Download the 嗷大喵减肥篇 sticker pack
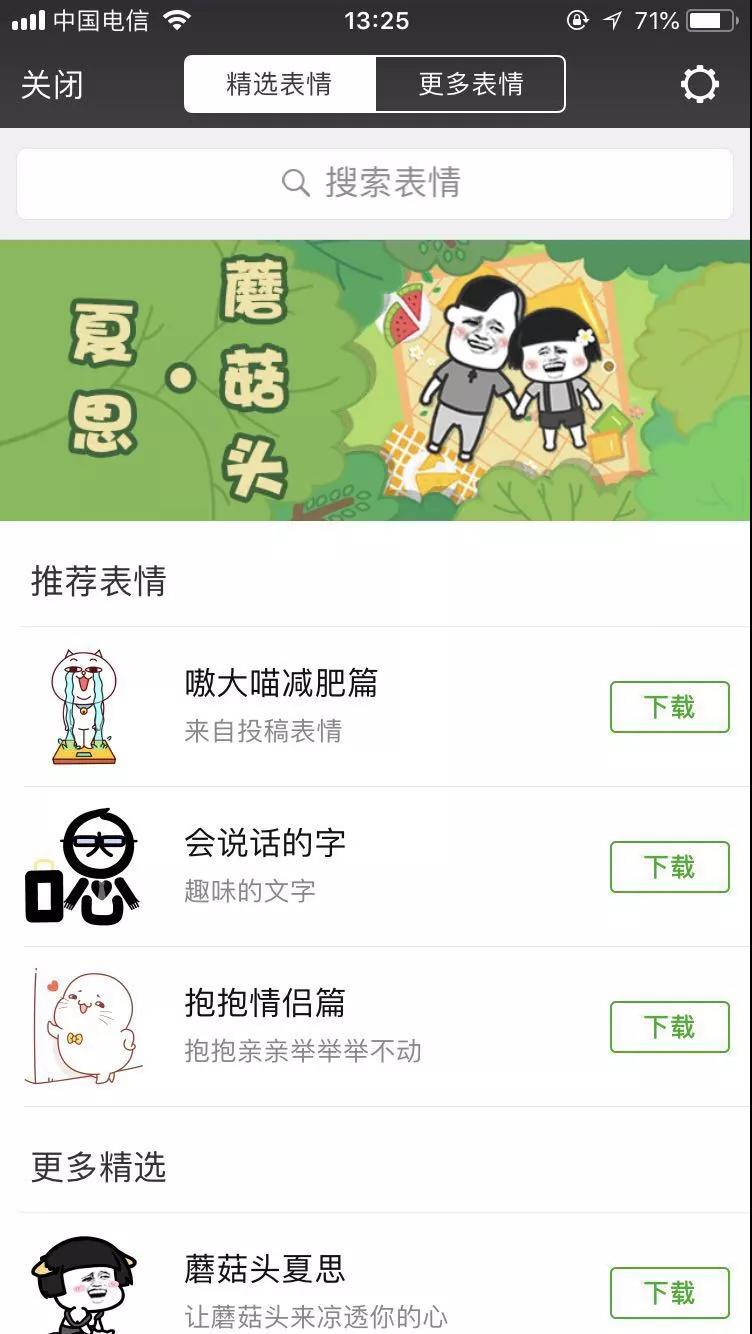 click(669, 707)
